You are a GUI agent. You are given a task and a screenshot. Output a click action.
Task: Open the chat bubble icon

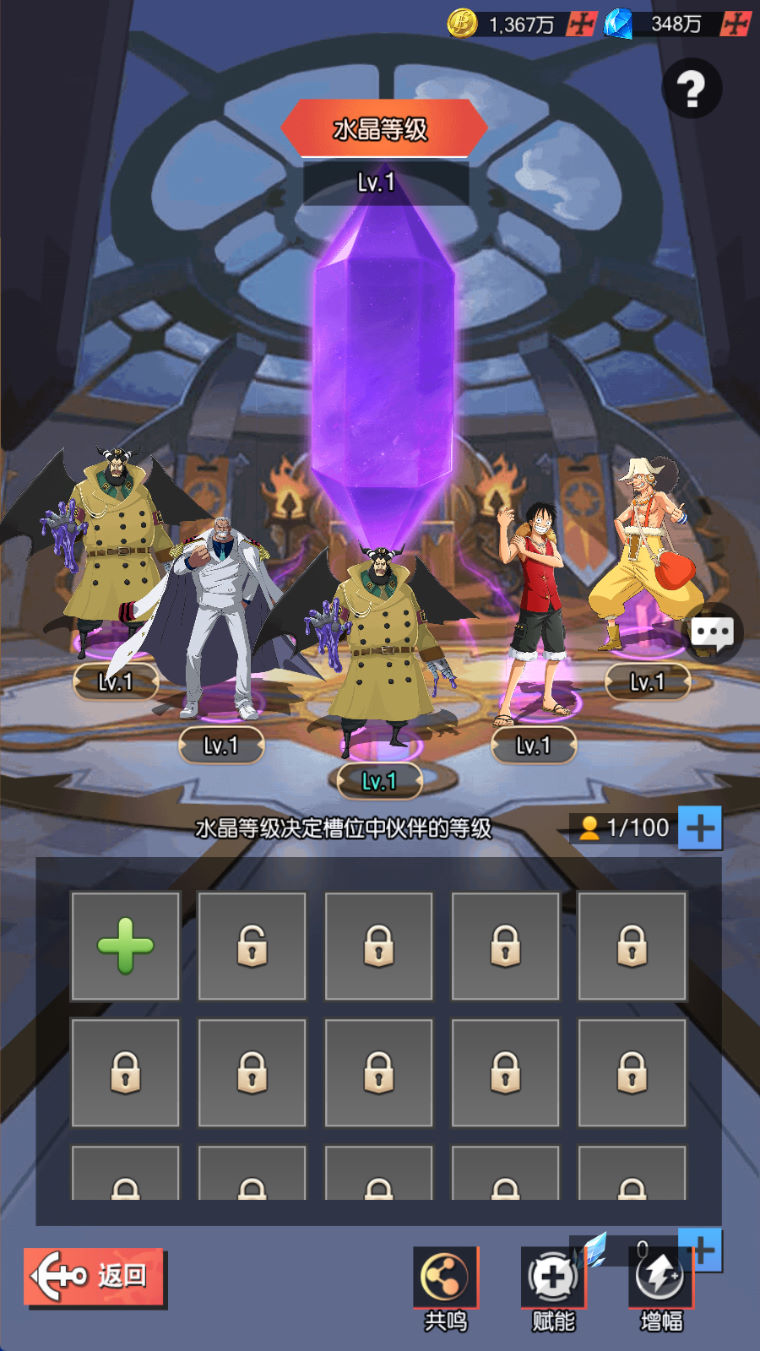[712, 632]
